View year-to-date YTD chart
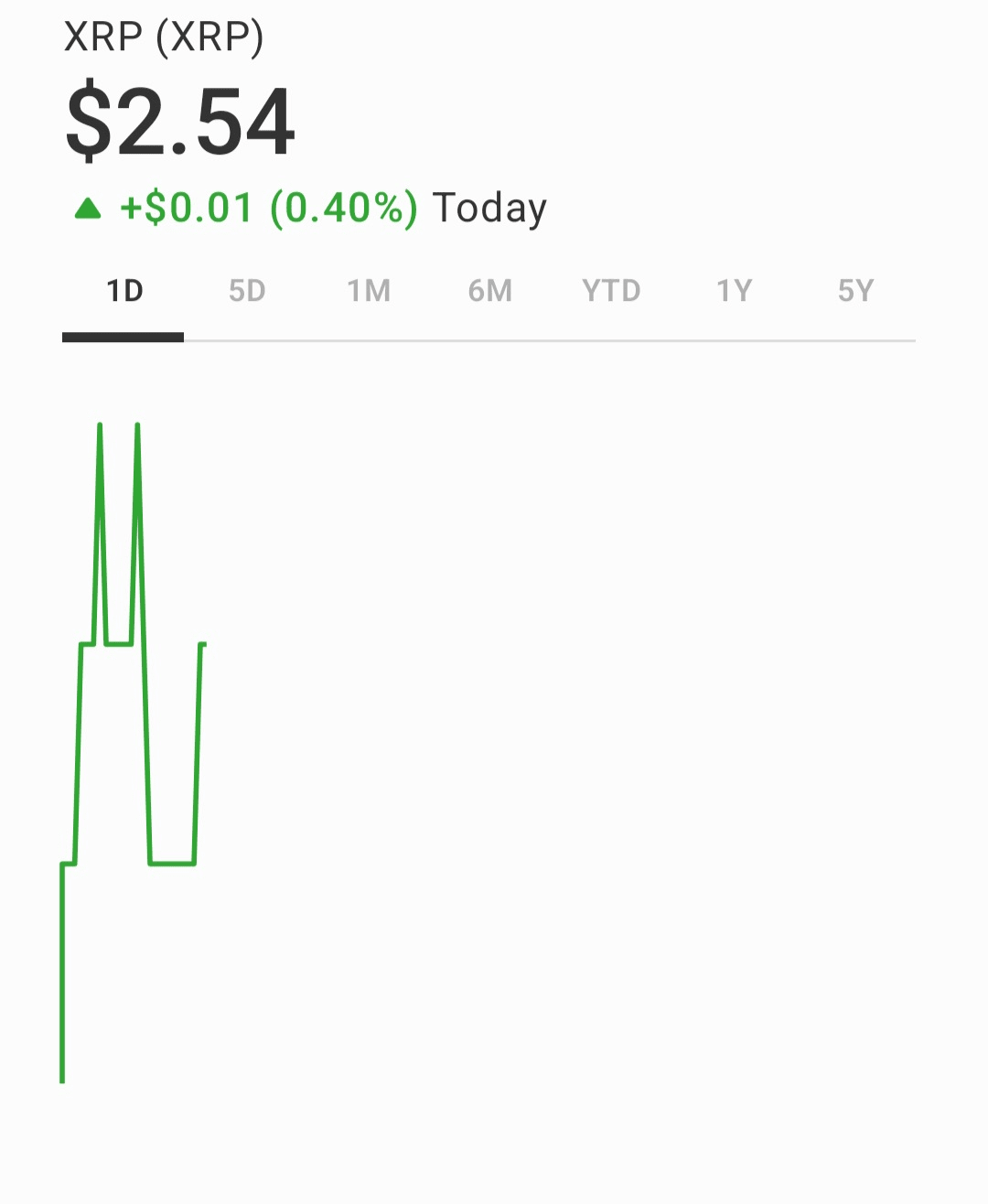This screenshot has width=988, height=1204. point(611,292)
